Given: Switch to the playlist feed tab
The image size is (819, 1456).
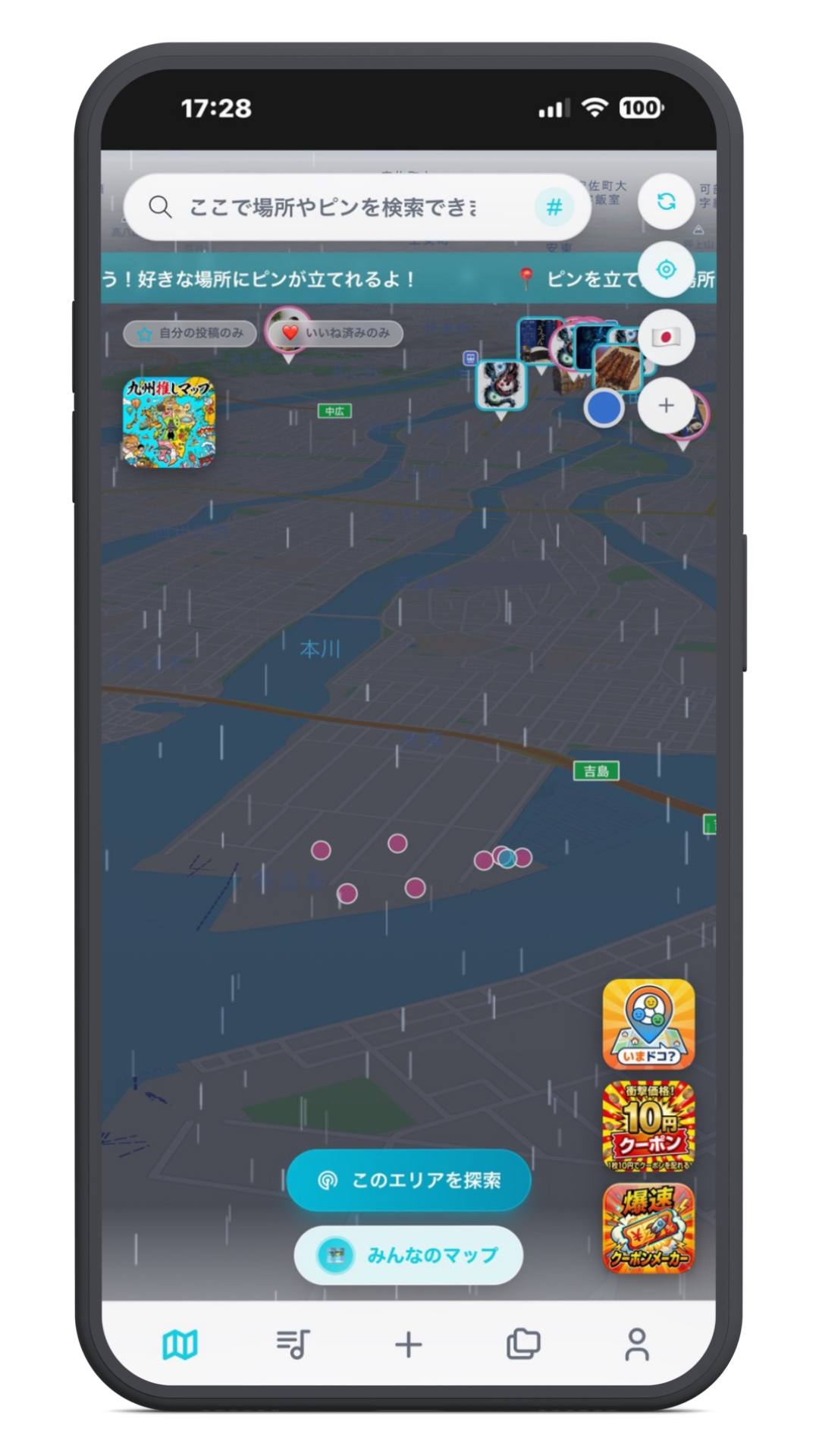Looking at the screenshot, I should pos(293,1345).
